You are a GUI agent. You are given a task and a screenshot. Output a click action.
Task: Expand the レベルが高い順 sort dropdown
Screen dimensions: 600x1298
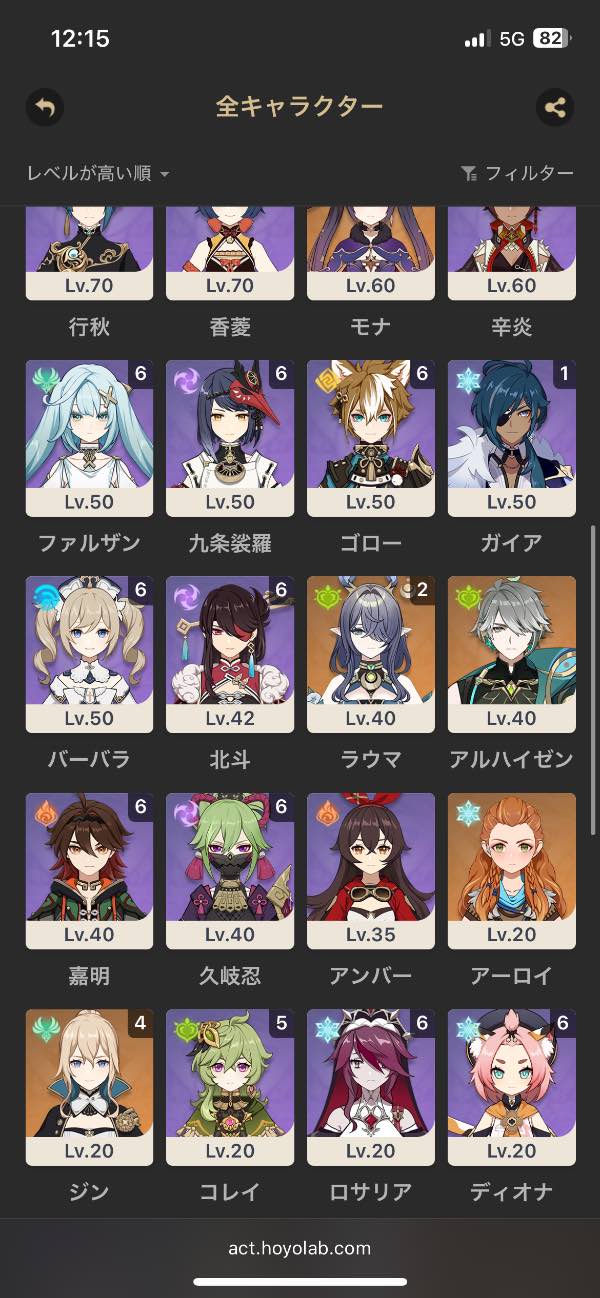[98, 174]
